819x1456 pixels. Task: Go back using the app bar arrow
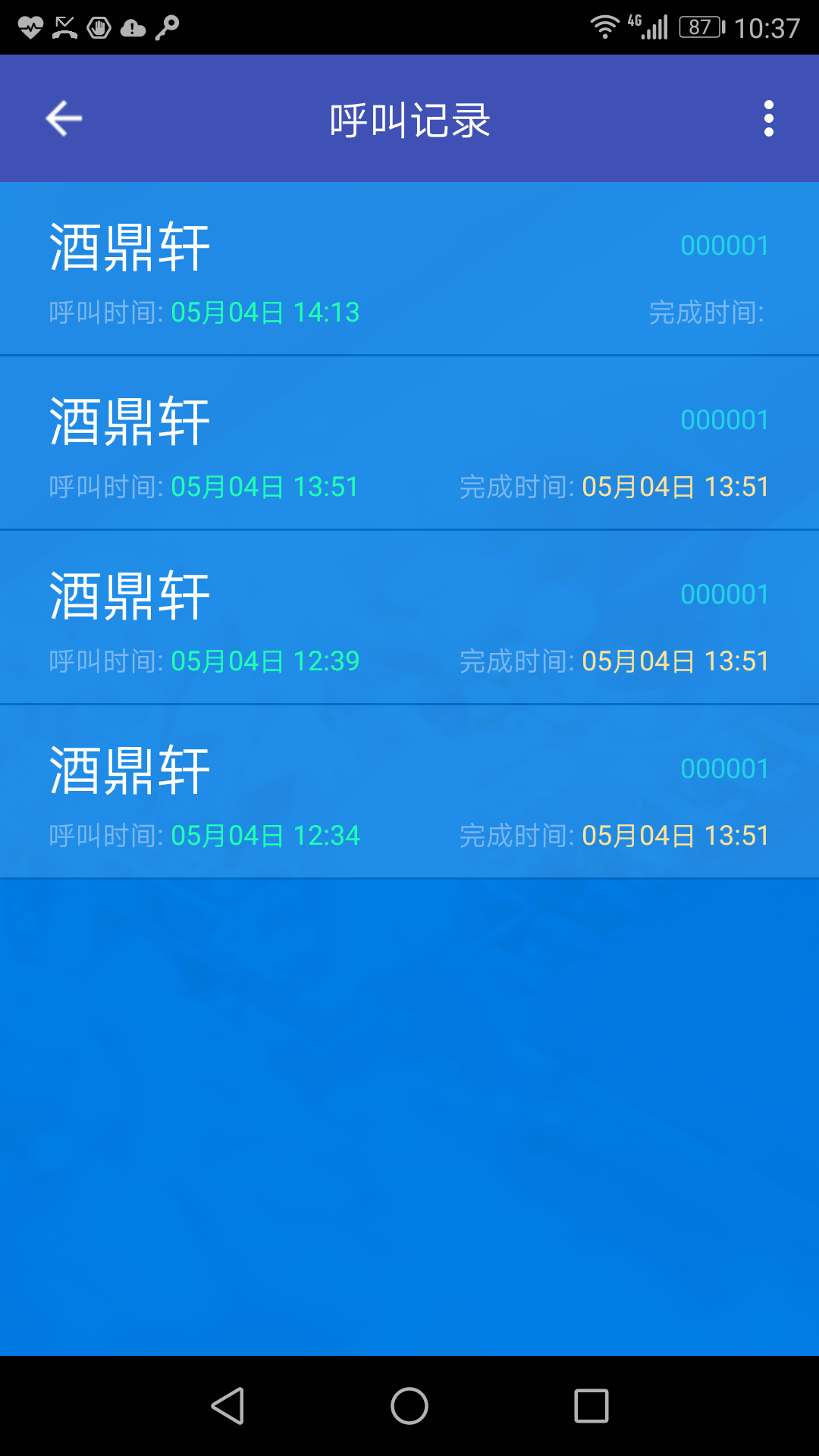(x=64, y=118)
